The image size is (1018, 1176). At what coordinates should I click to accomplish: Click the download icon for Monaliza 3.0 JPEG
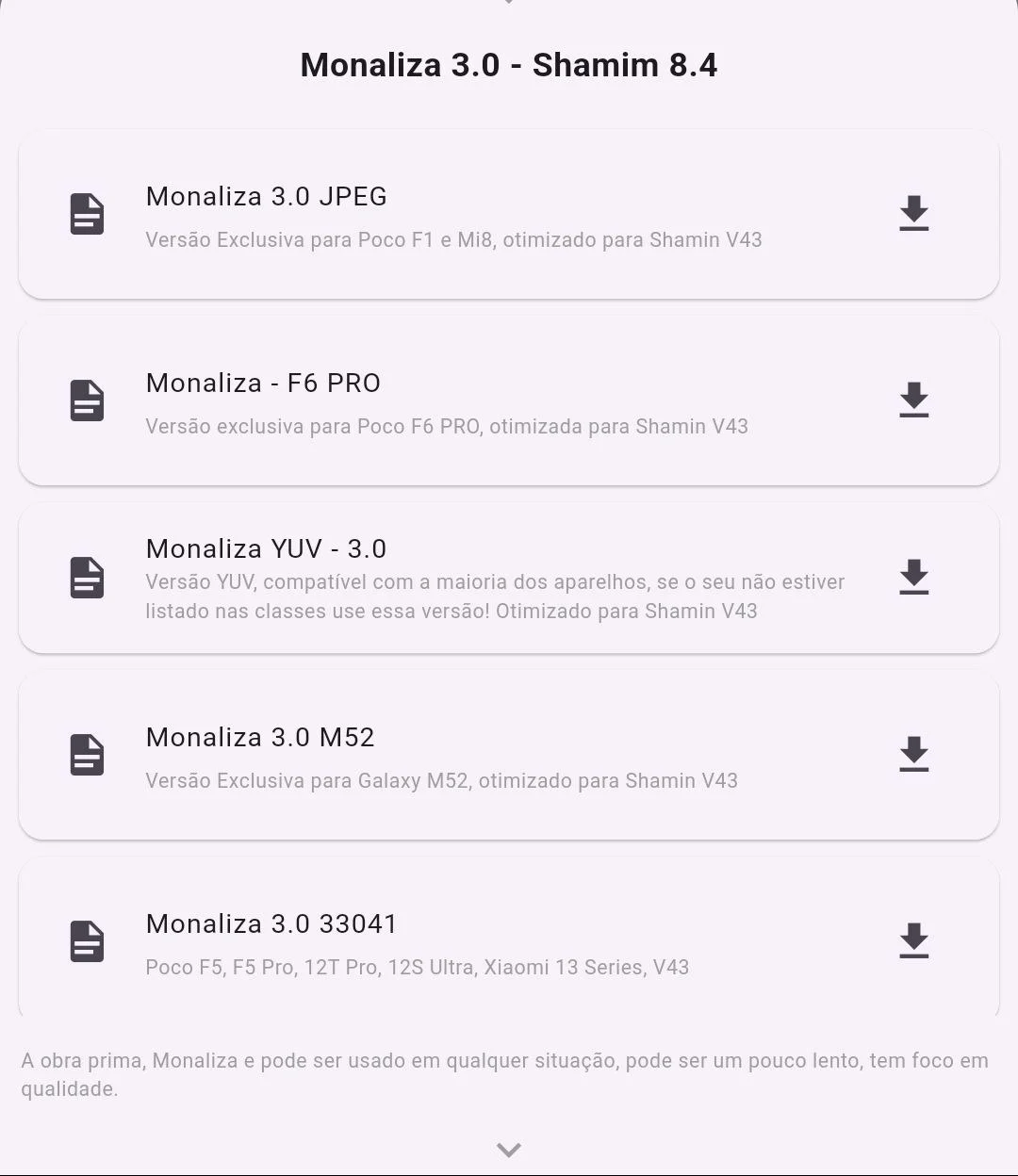pyautogui.click(x=913, y=214)
